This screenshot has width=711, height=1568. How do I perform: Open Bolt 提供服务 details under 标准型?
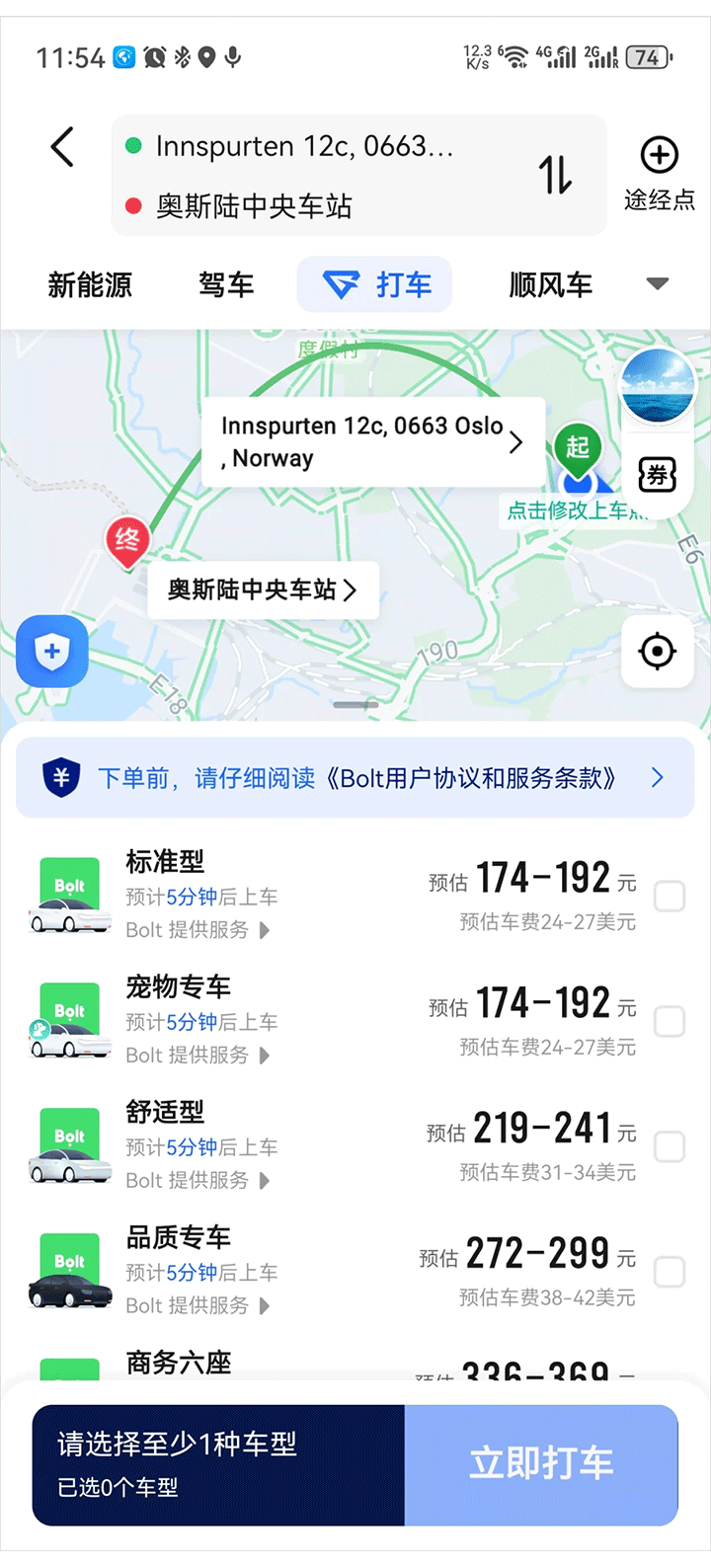pos(197,930)
